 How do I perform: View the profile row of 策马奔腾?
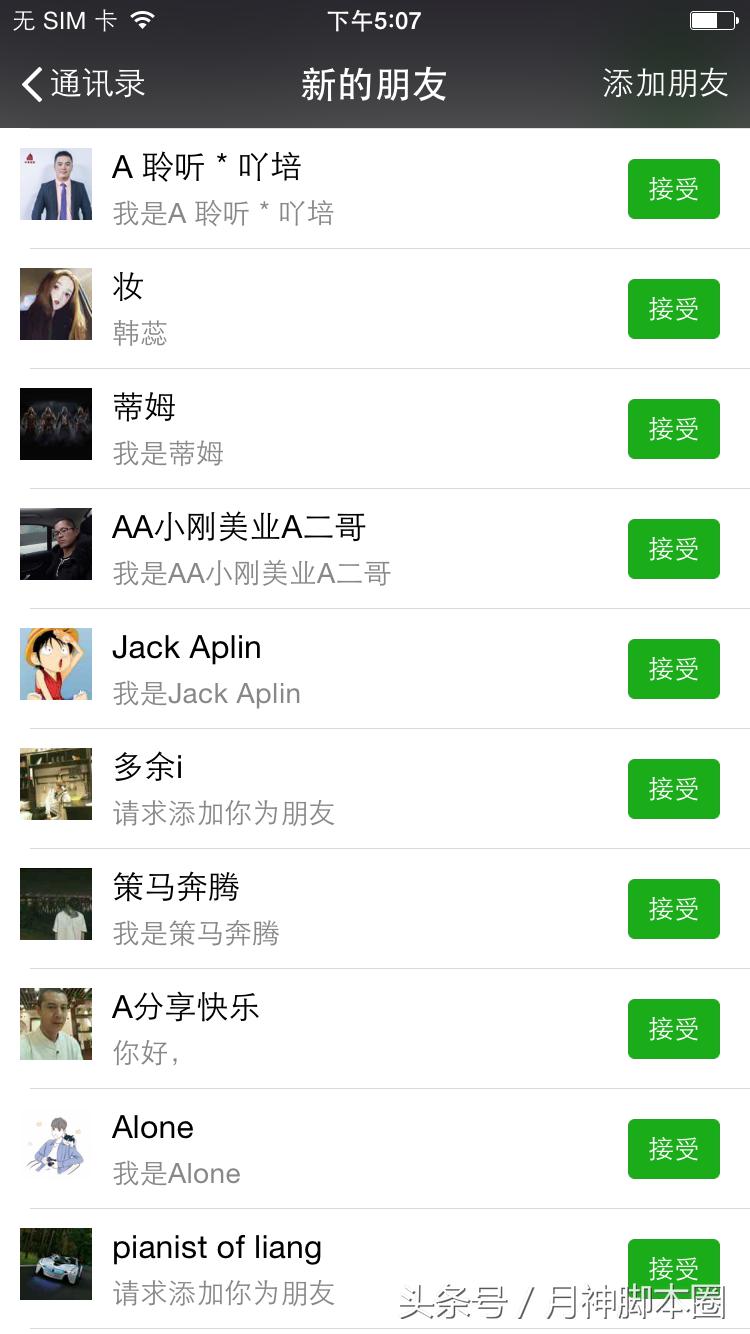click(300, 909)
